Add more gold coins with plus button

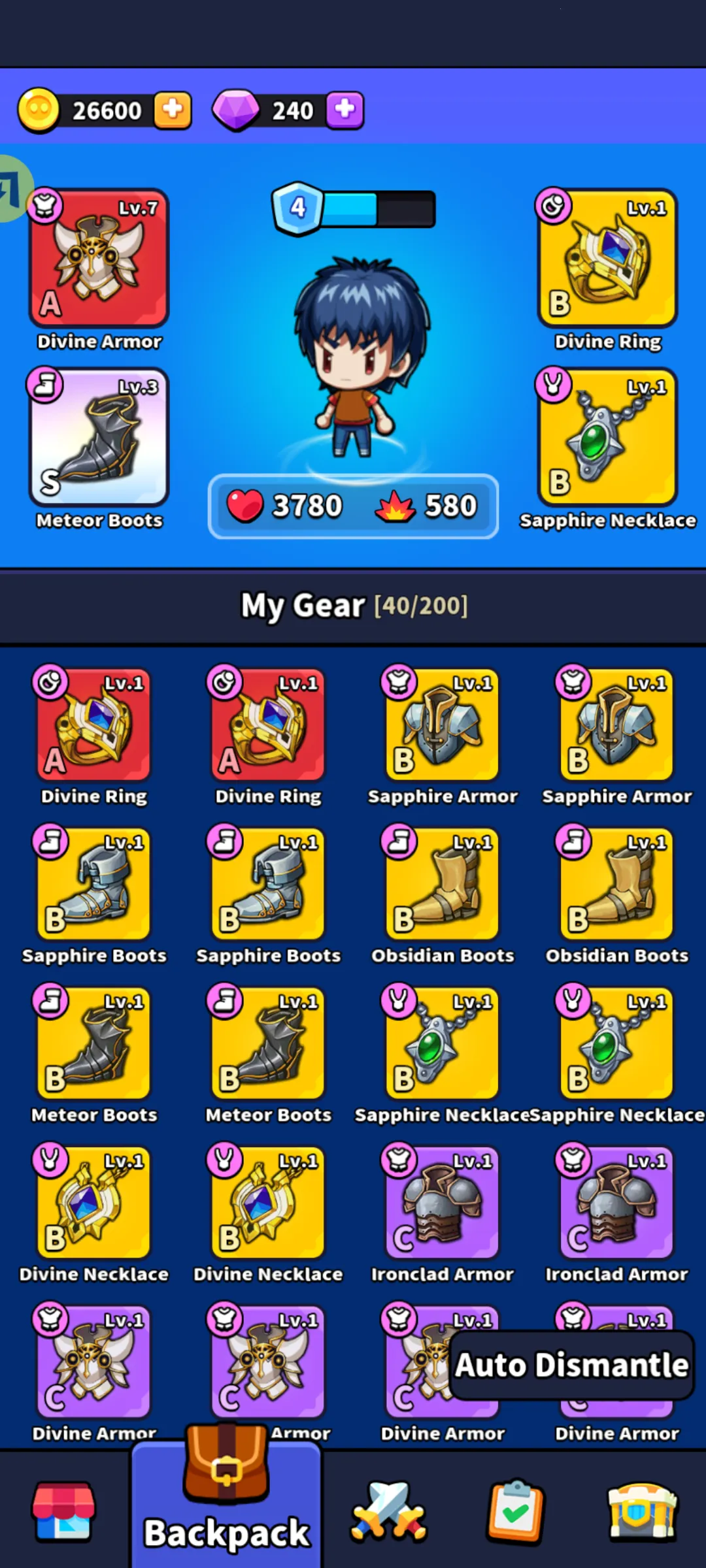click(173, 110)
